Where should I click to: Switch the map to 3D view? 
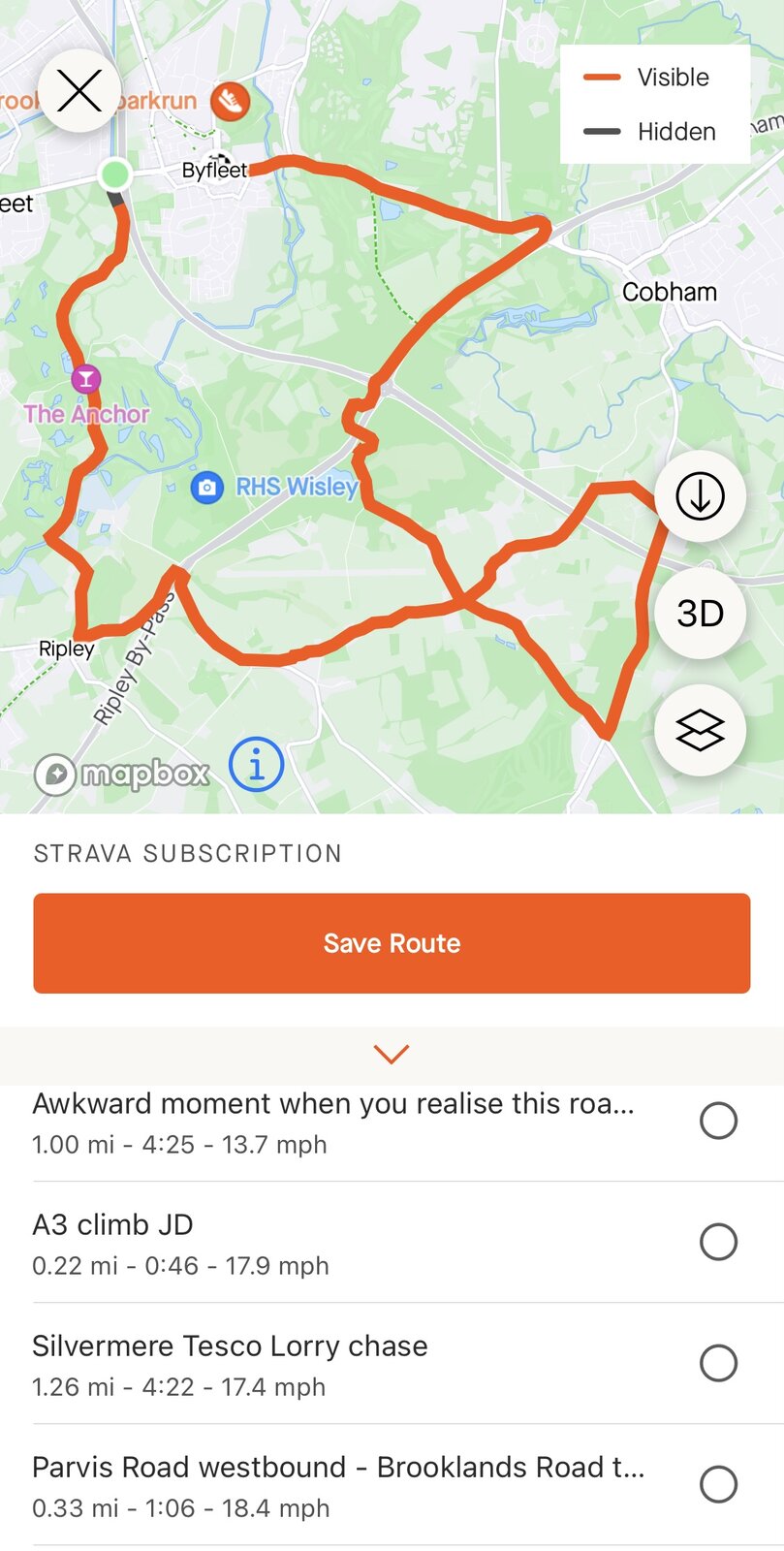click(700, 614)
